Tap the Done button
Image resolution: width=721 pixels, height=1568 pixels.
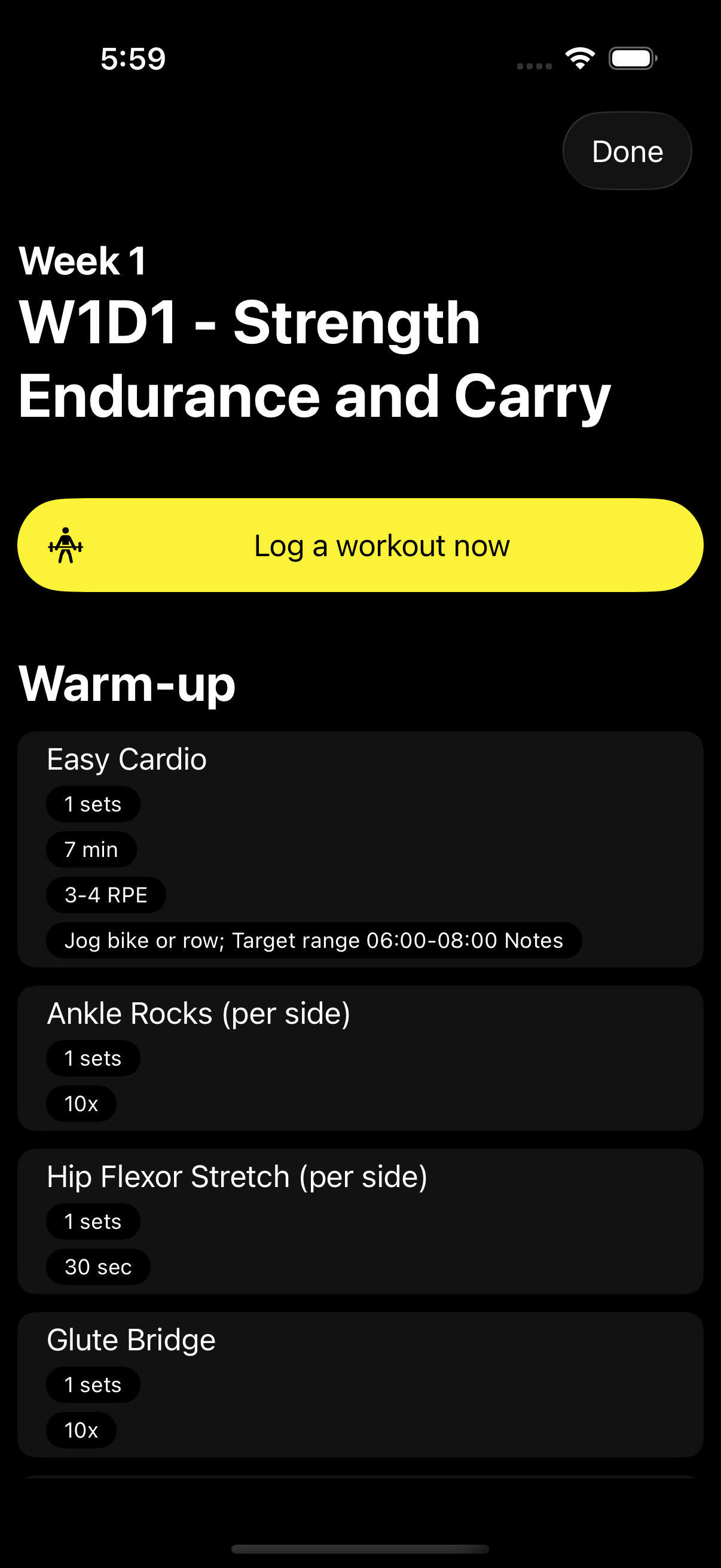click(x=627, y=151)
